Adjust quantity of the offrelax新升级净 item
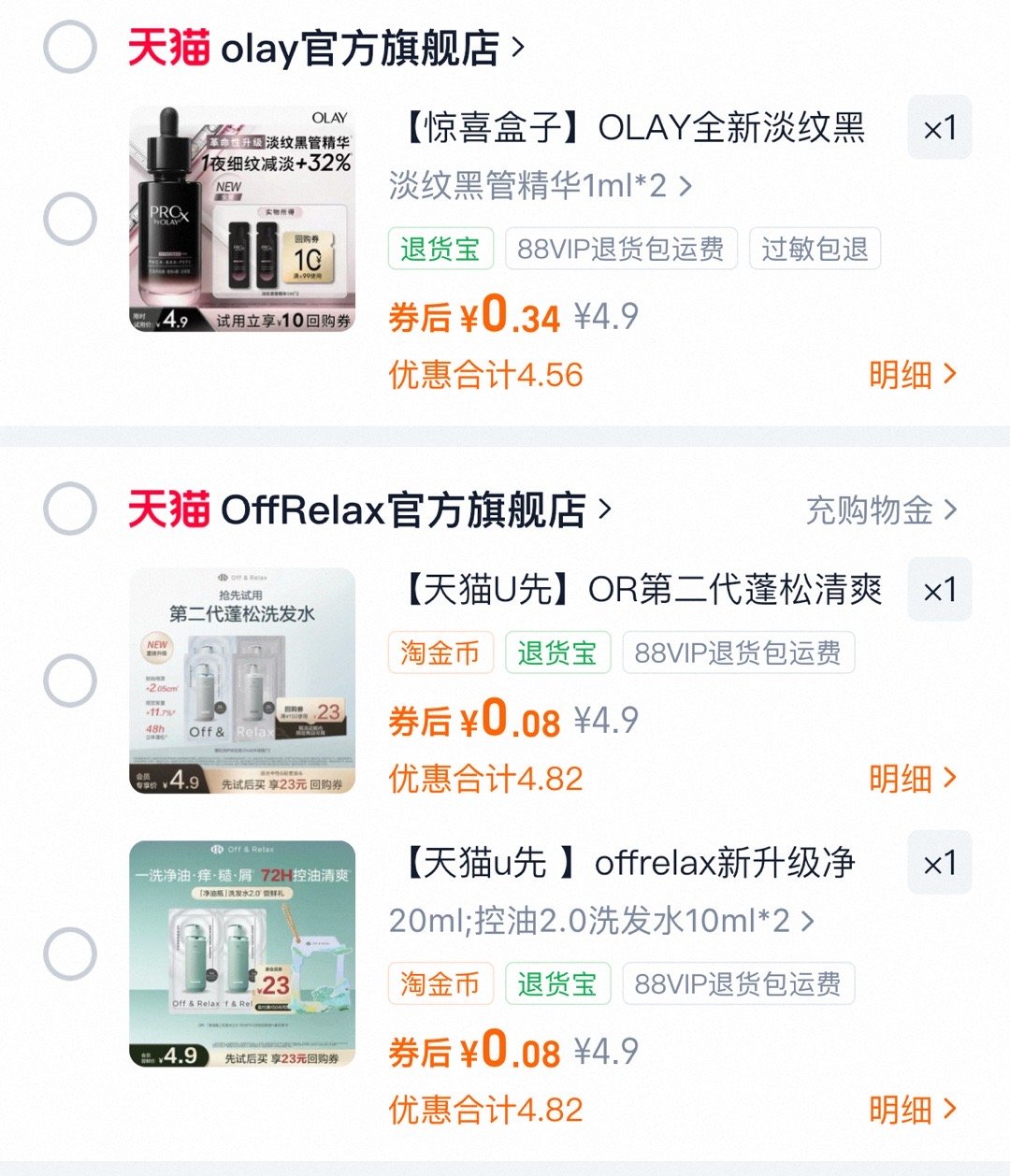The image size is (1010, 1176). [939, 863]
